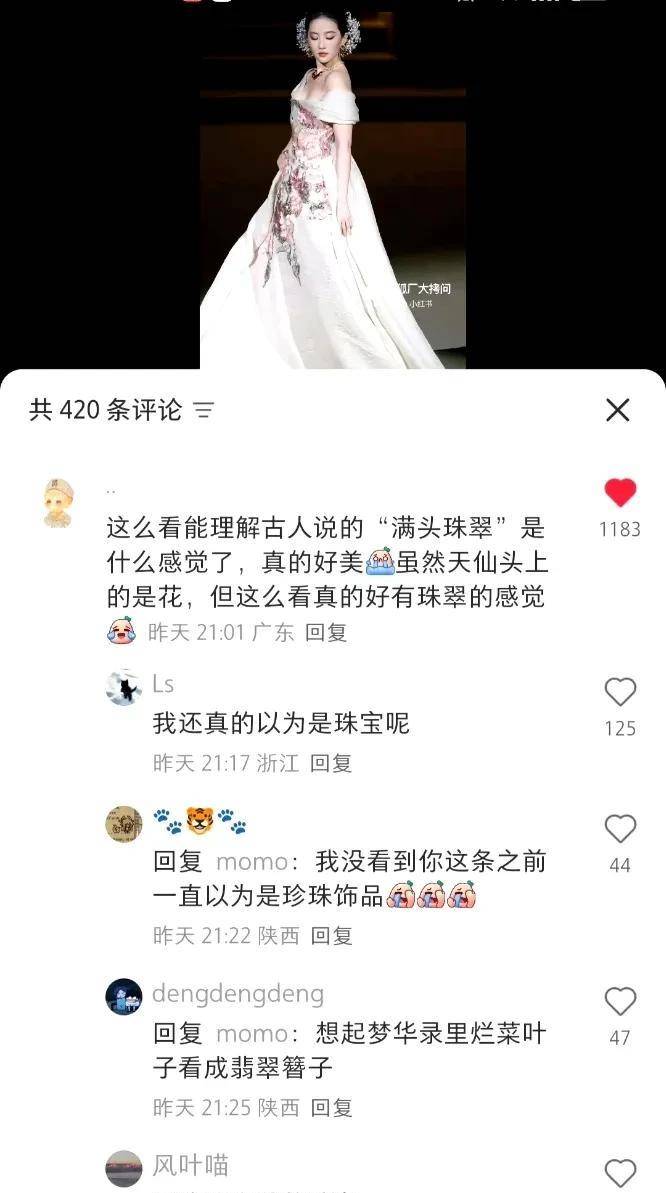This screenshot has height=1193, width=666.
Task: Open the tiger emoji user's avatar
Action: (x=124, y=824)
